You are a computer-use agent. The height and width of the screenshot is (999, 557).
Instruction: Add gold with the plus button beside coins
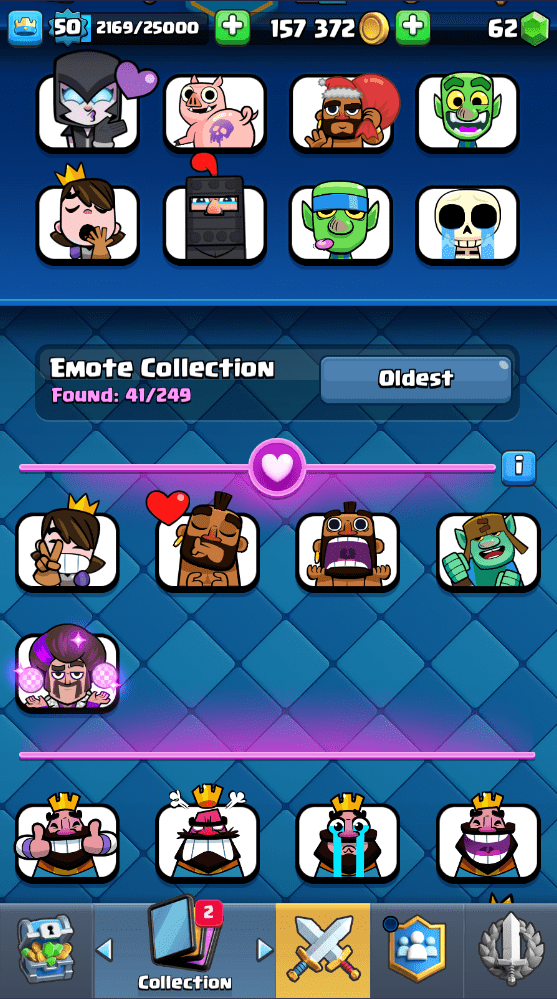(x=413, y=28)
